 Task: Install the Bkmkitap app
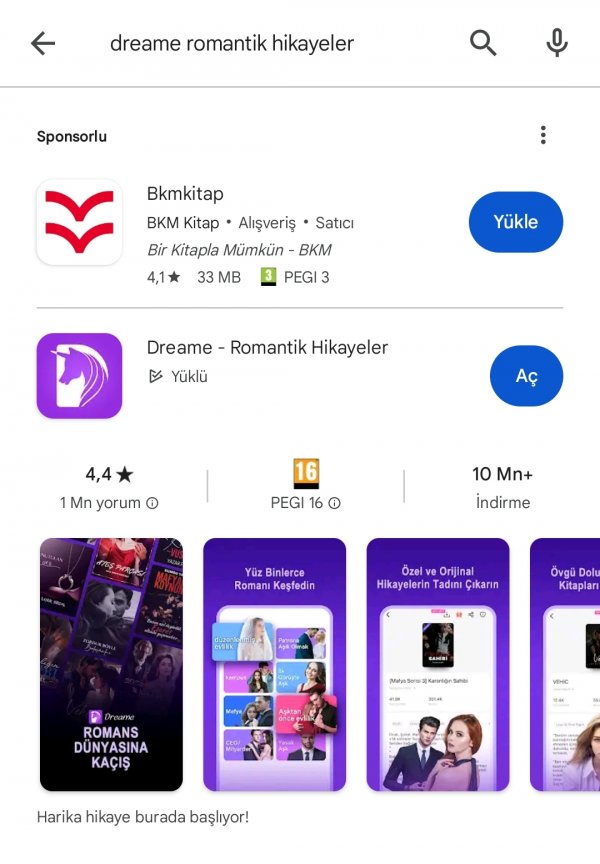(x=515, y=222)
